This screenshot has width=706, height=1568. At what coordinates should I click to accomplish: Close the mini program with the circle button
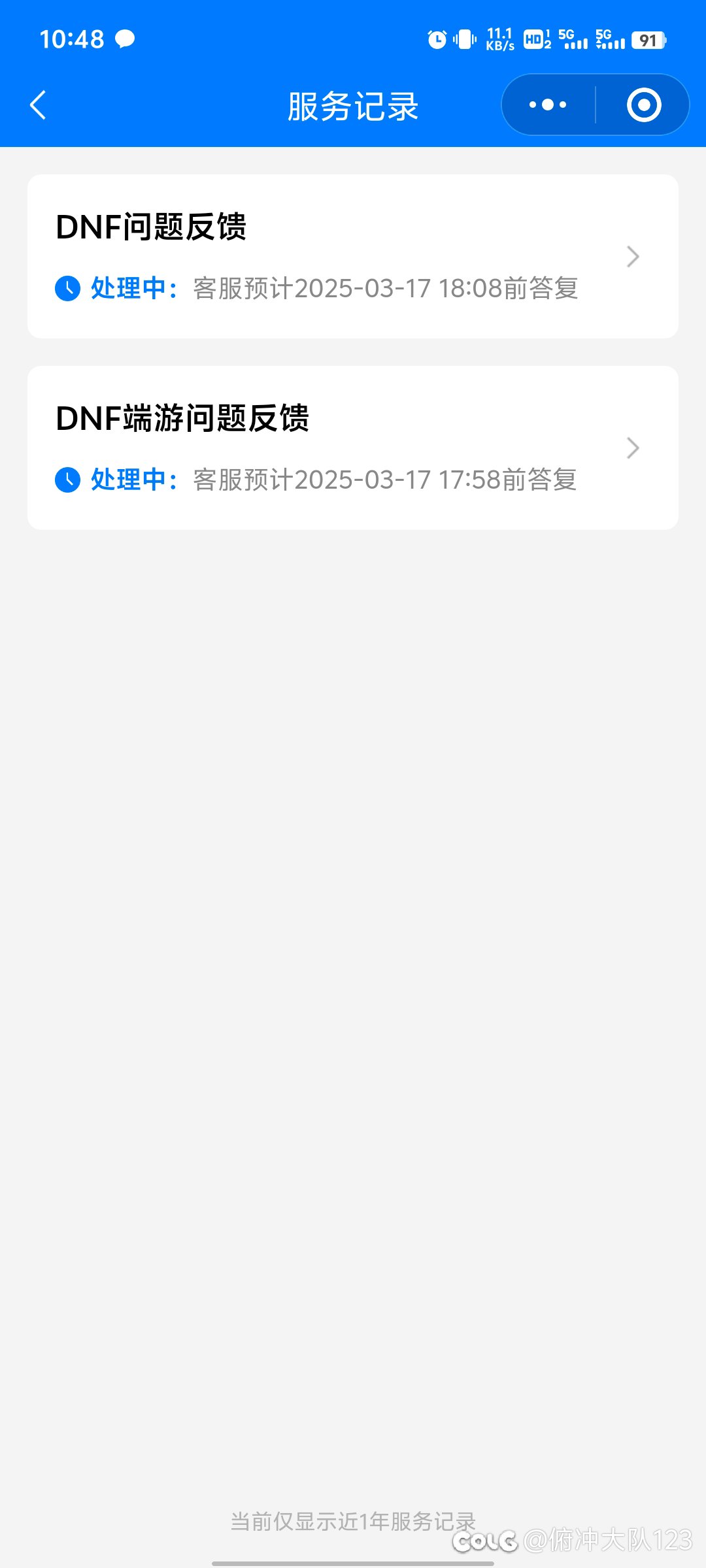click(x=644, y=105)
